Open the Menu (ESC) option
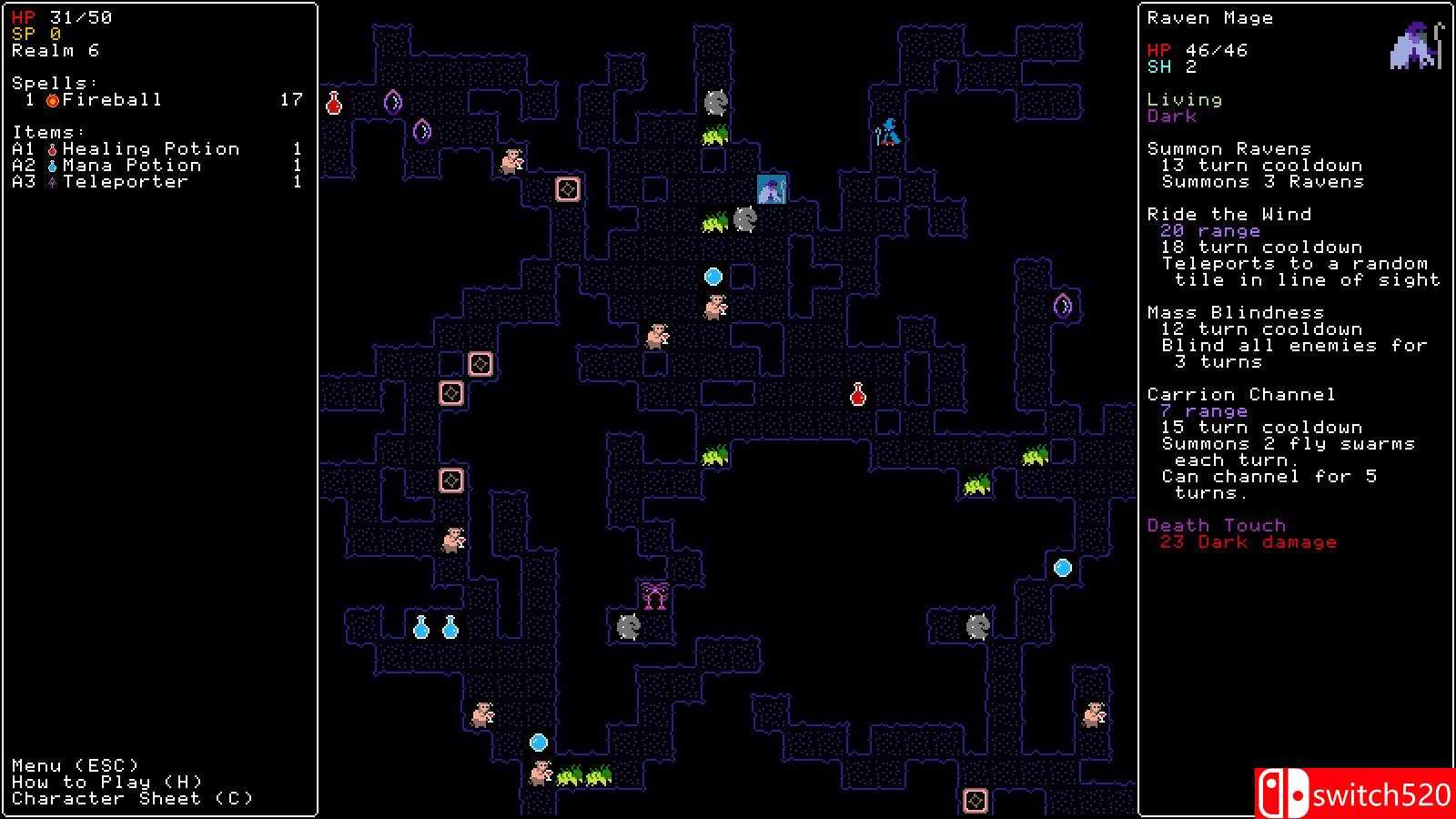This screenshot has height=819, width=1456. pos(76,765)
